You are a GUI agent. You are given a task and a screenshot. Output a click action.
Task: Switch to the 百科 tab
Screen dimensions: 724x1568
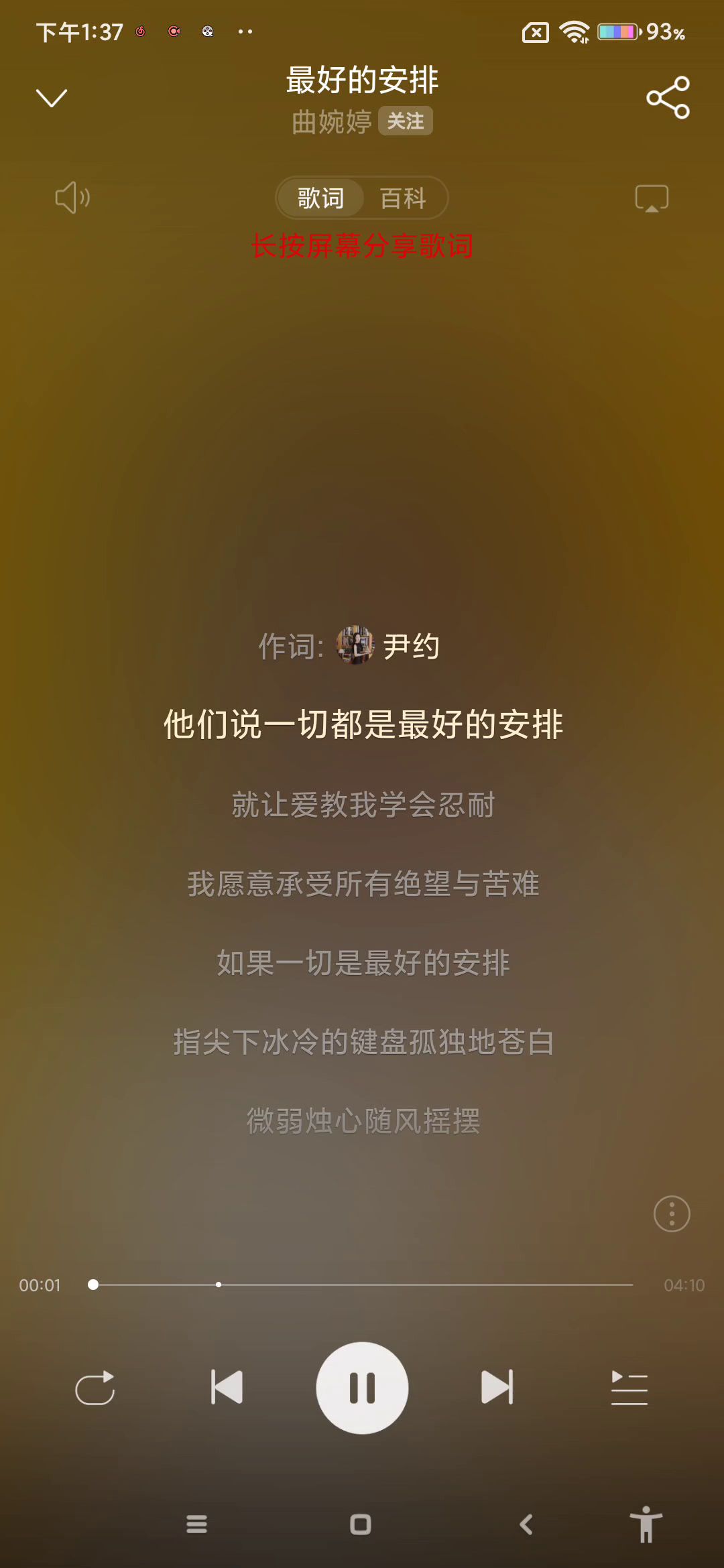(x=402, y=198)
